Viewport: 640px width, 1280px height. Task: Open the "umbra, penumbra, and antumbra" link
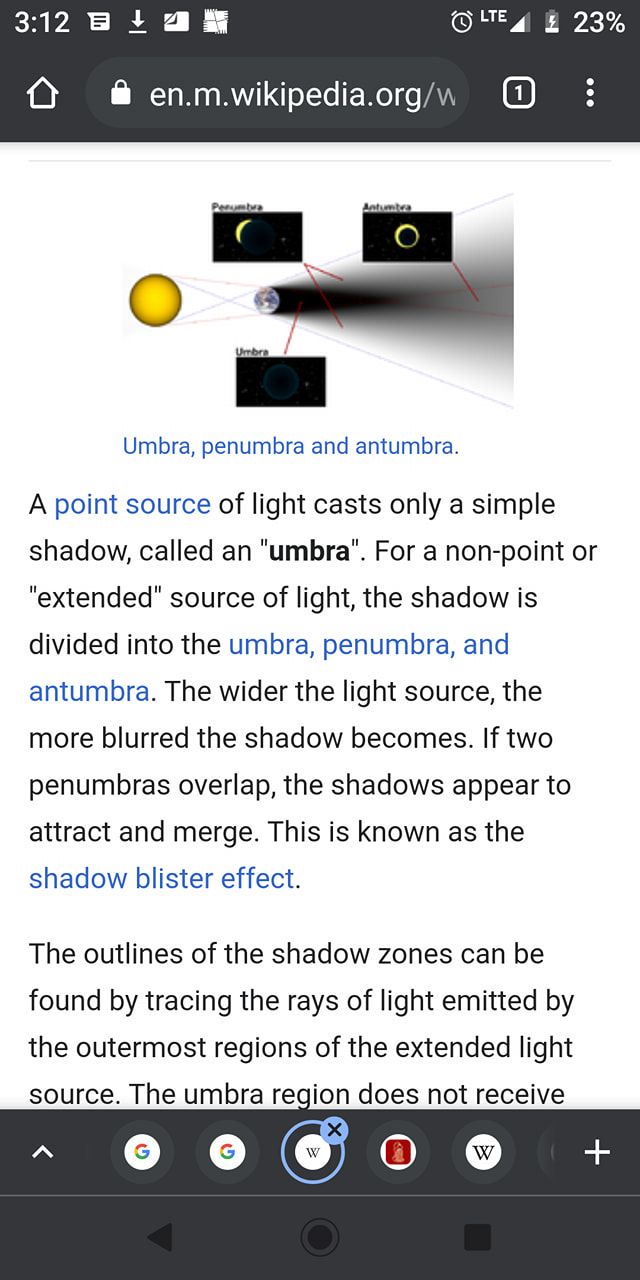tap(368, 645)
